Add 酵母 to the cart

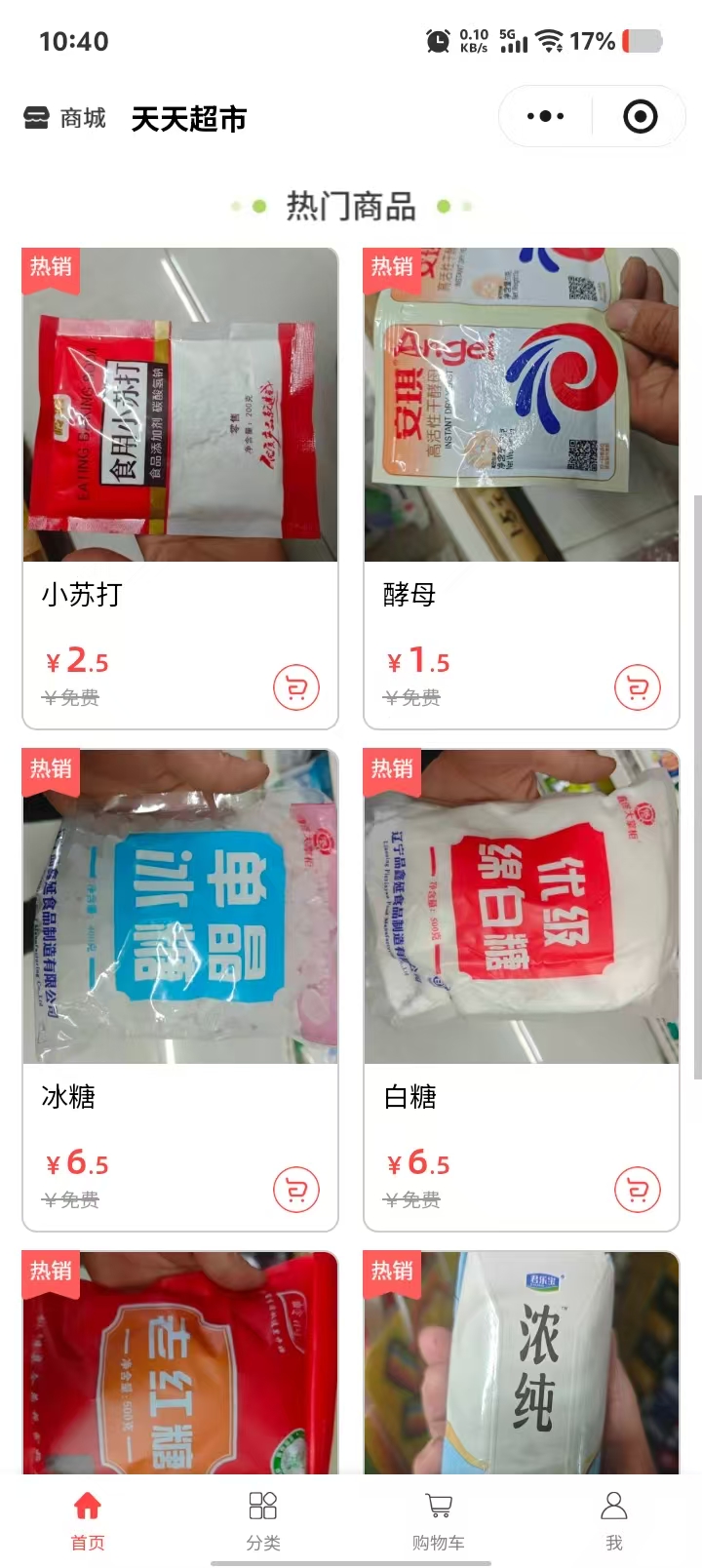[638, 687]
